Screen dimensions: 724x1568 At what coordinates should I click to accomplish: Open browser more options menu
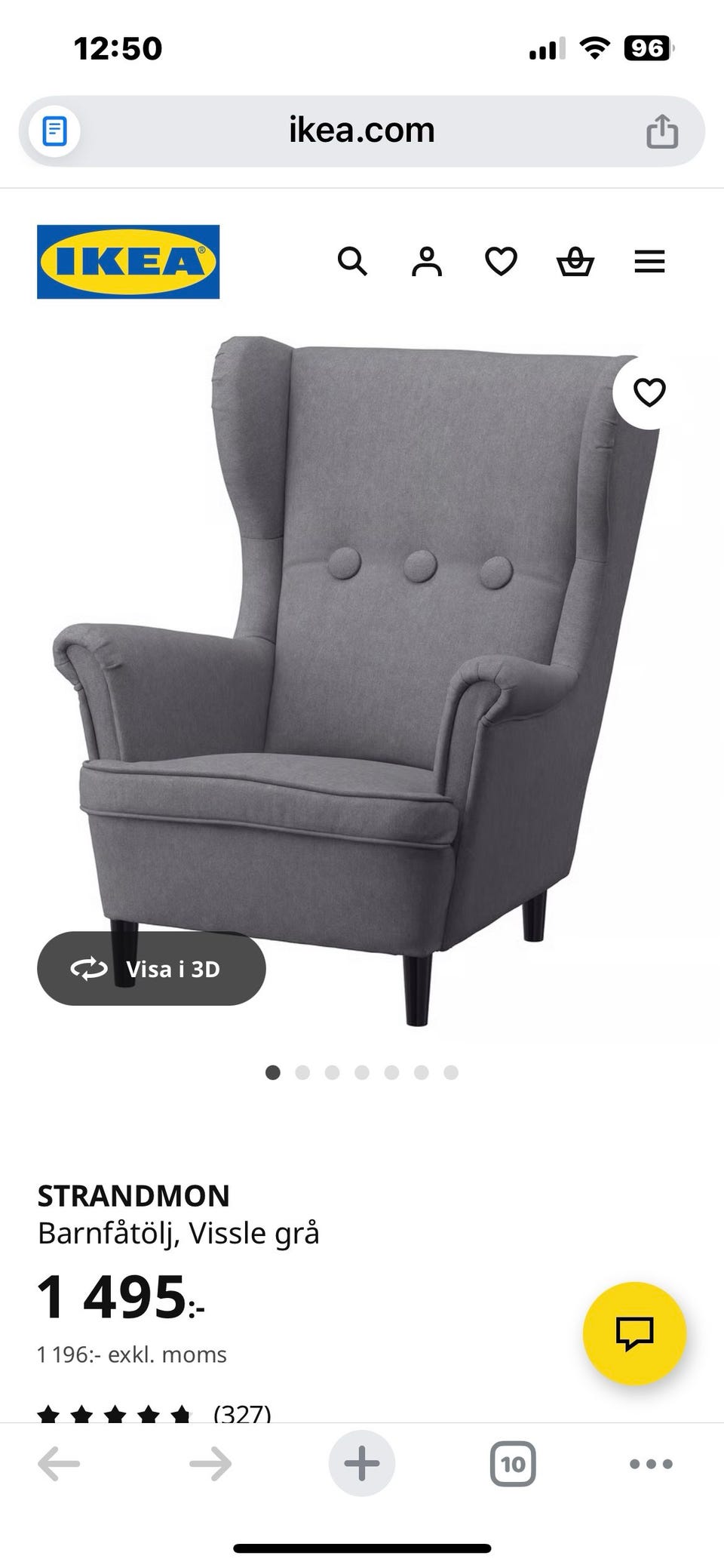[651, 1465]
